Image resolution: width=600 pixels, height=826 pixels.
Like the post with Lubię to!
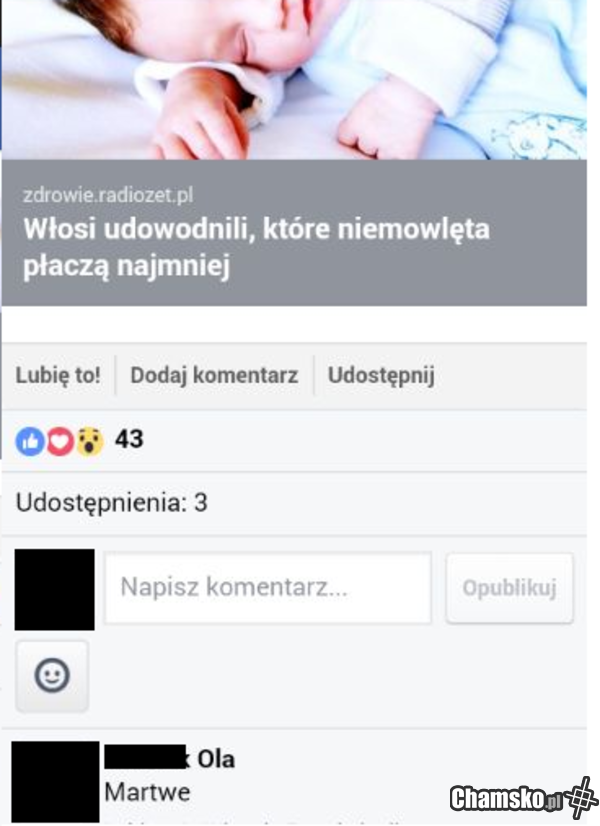(58, 376)
